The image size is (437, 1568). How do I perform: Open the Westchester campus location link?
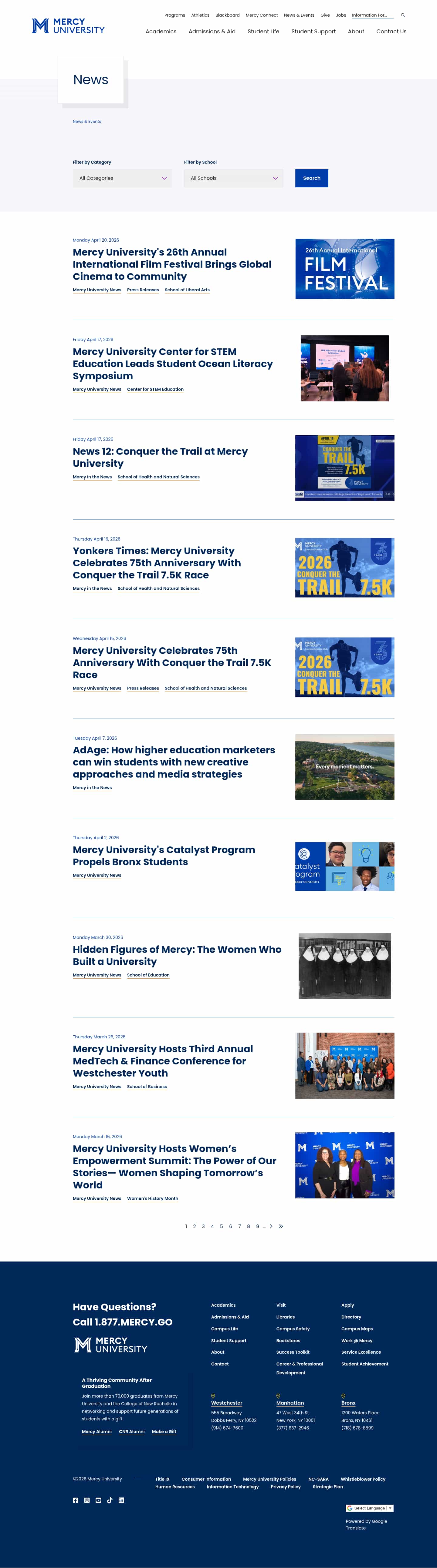226,1403
